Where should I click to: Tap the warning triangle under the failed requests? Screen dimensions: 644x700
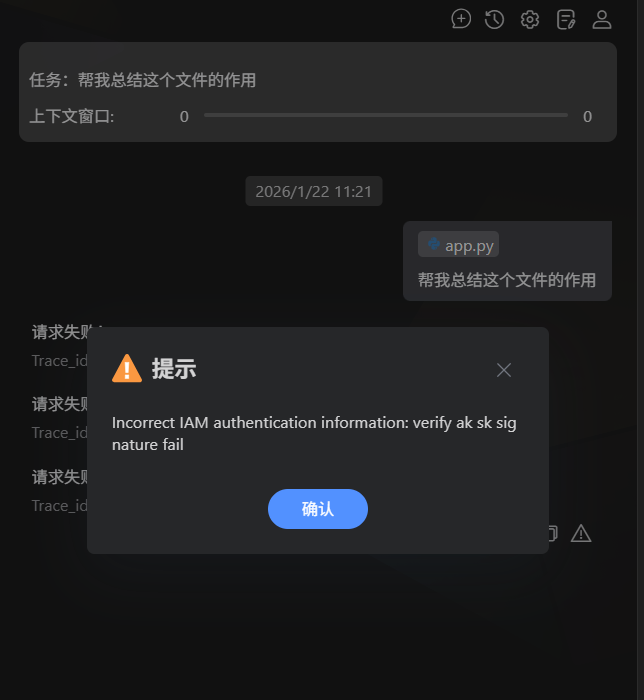581,533
